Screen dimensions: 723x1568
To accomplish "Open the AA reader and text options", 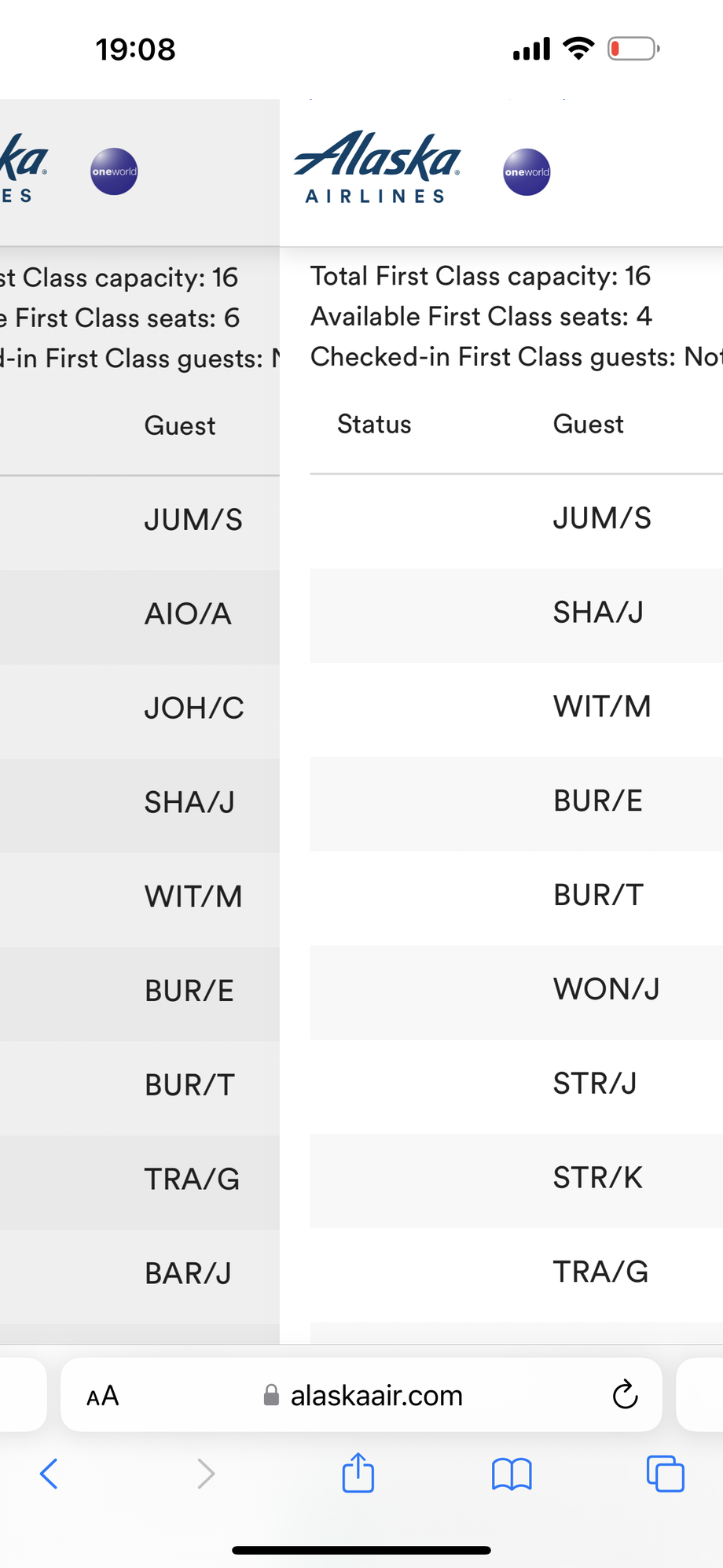I will [x=103, y=1396].
